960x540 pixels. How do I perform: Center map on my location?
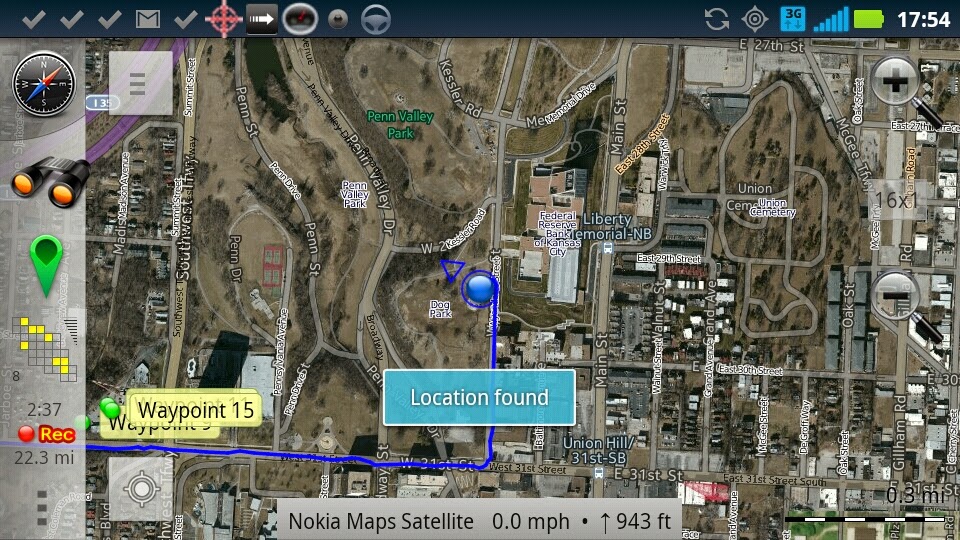click(x=140, y=489)
